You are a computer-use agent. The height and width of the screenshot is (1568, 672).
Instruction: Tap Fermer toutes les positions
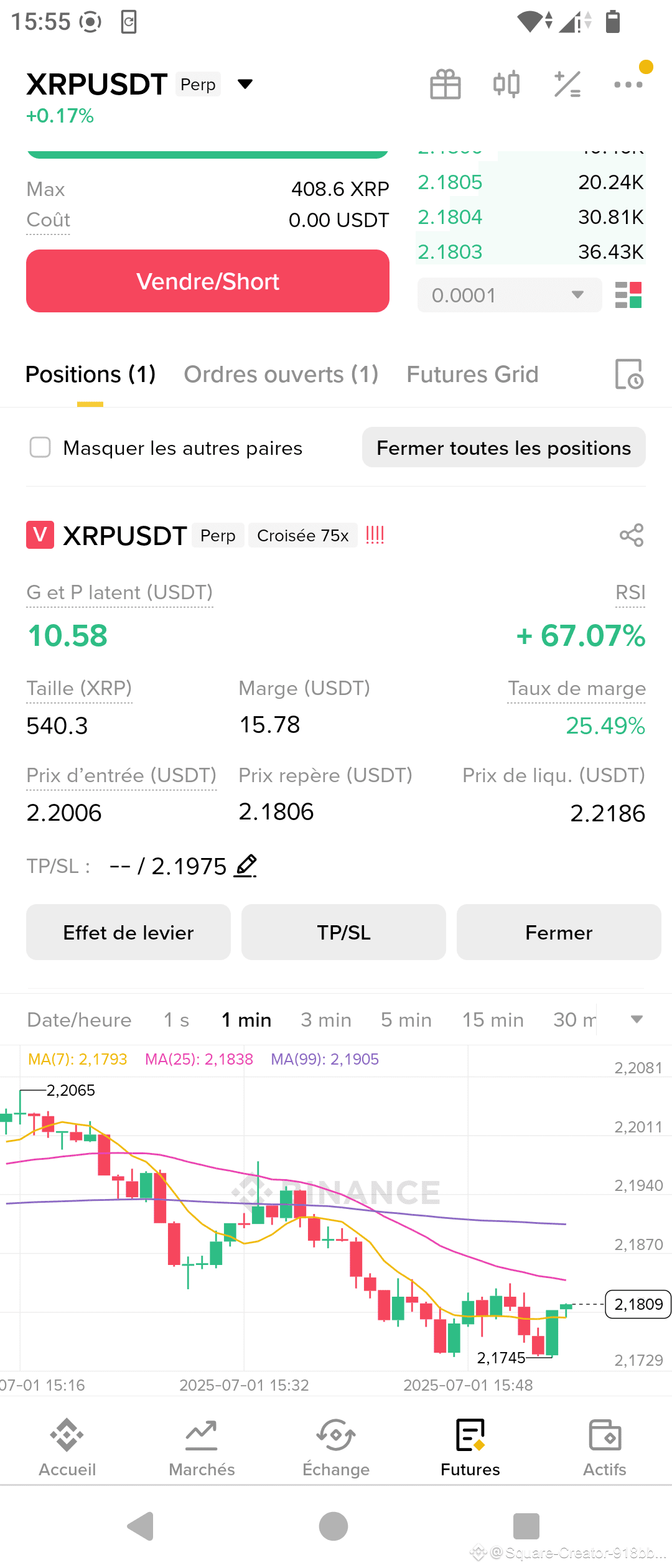504,447
